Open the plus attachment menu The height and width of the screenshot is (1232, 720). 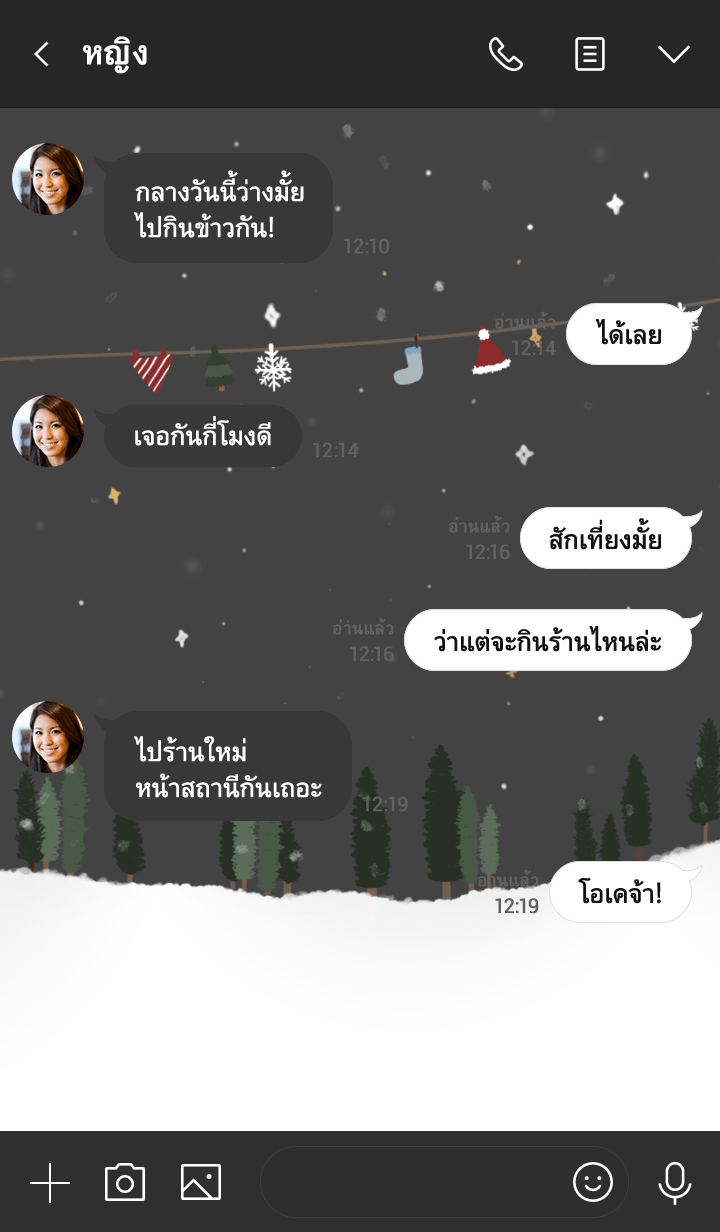50,1183
